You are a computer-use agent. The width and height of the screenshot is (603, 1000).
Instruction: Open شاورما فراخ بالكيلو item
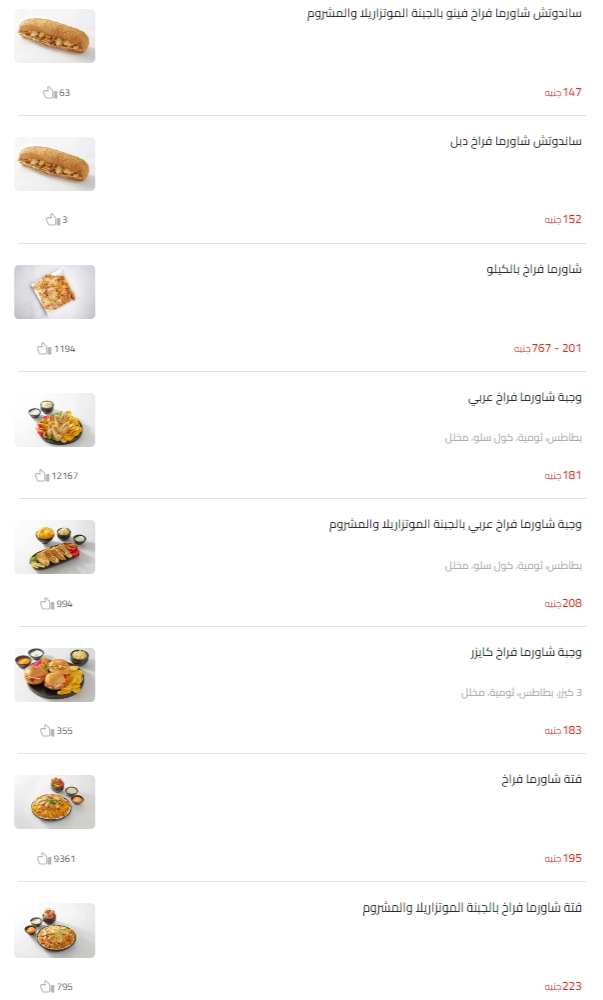coord(534,269)
